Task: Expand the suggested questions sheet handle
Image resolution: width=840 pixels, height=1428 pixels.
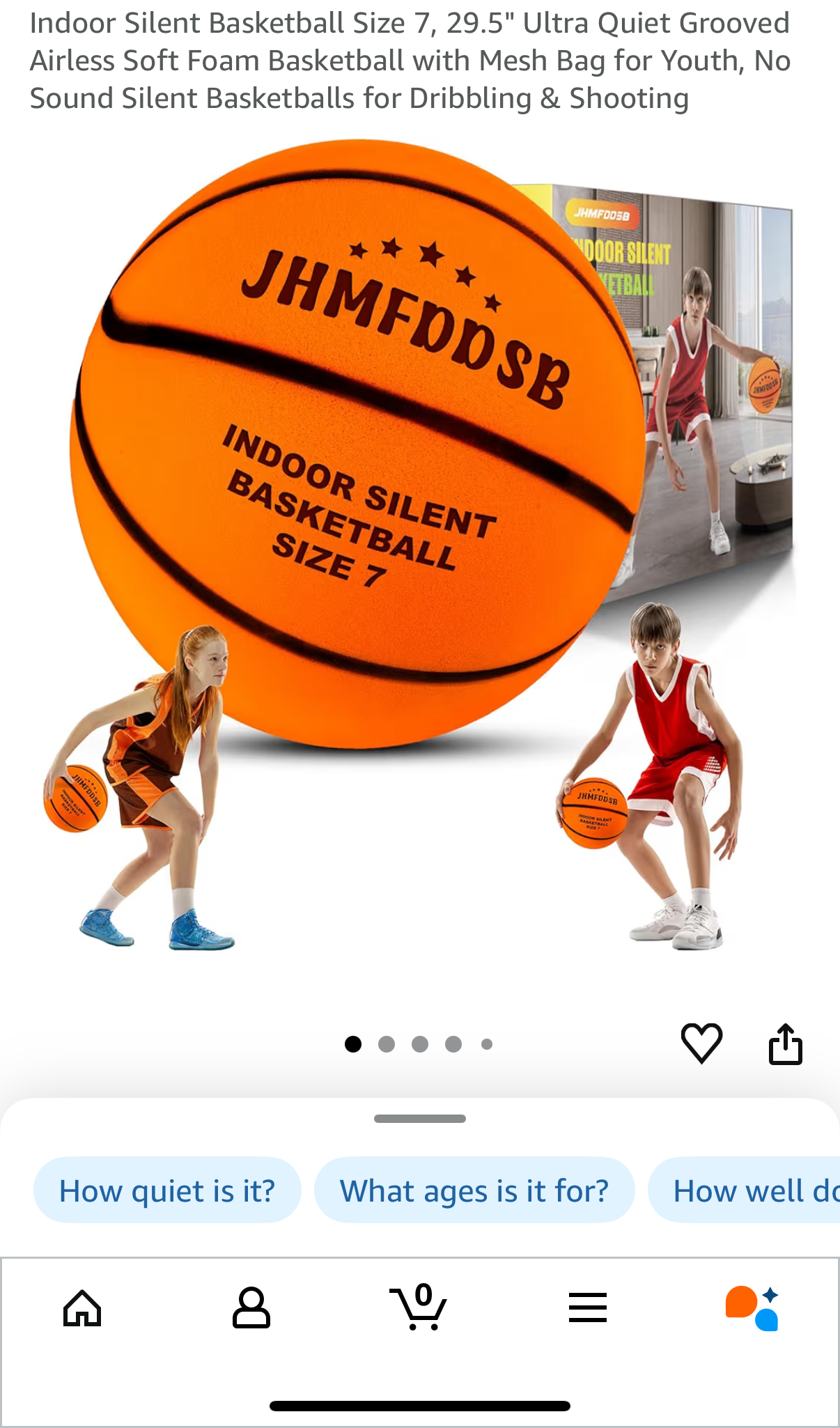Action: [419, 1119]
